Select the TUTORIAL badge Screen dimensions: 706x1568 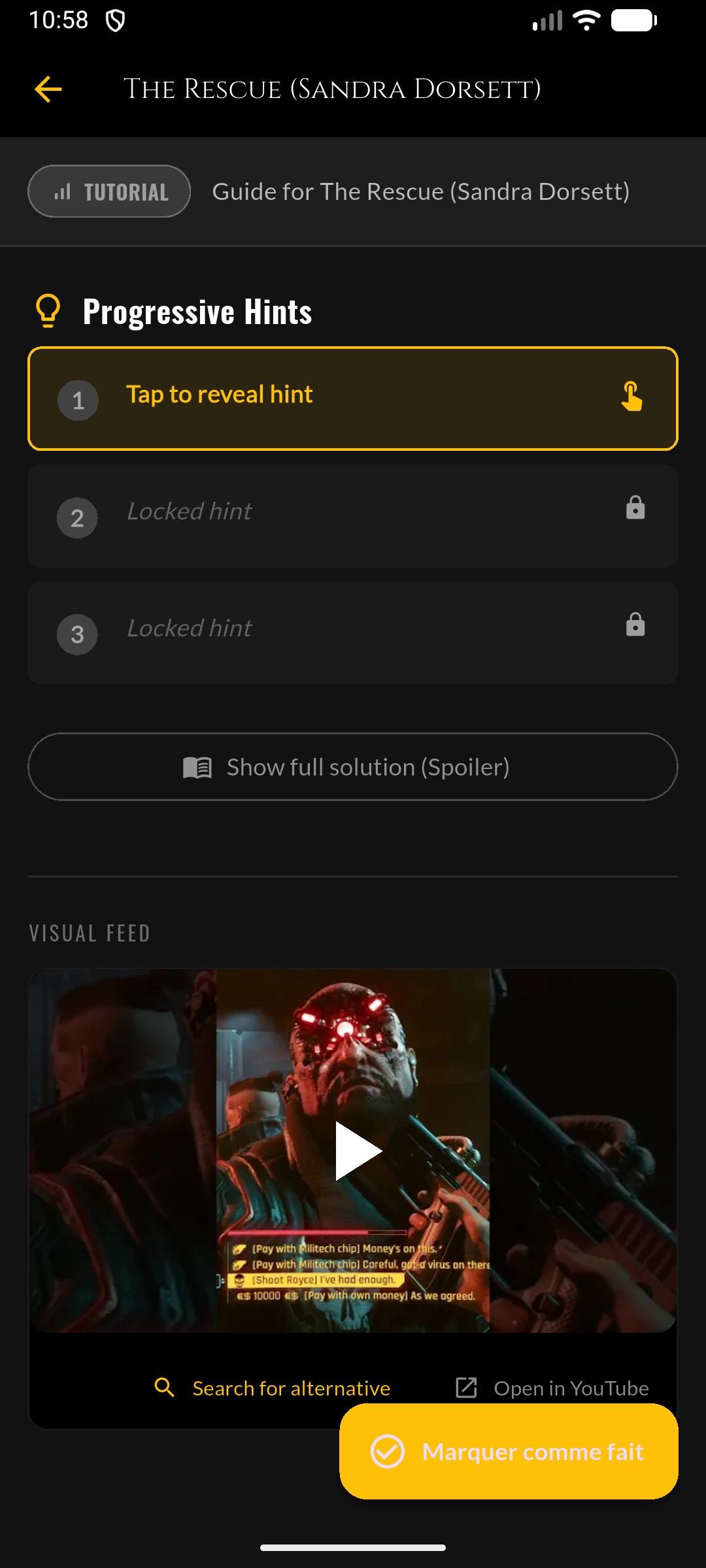pyautogui.click(x=109, y=191)
